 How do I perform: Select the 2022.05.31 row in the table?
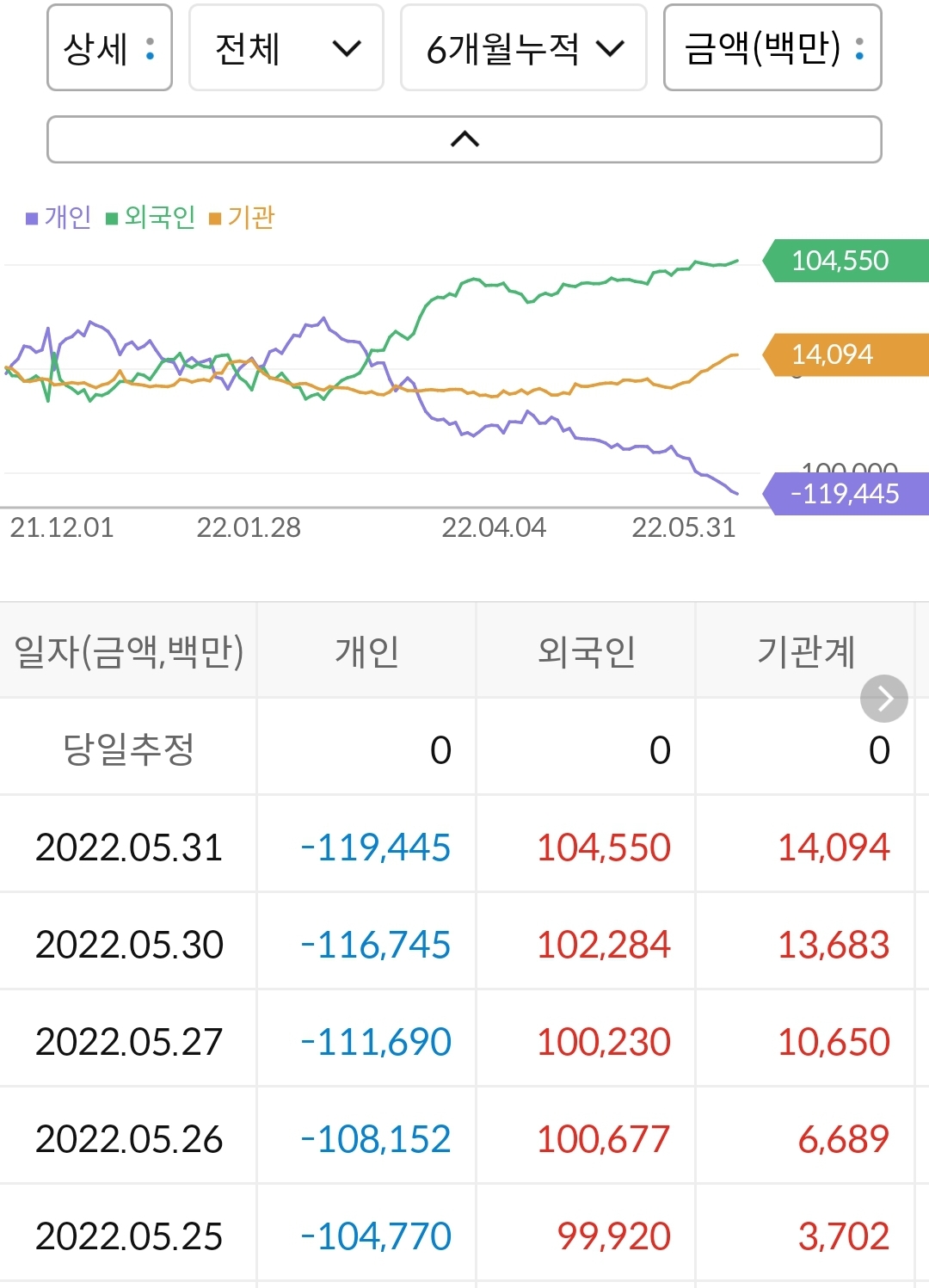tap(129, 847)
